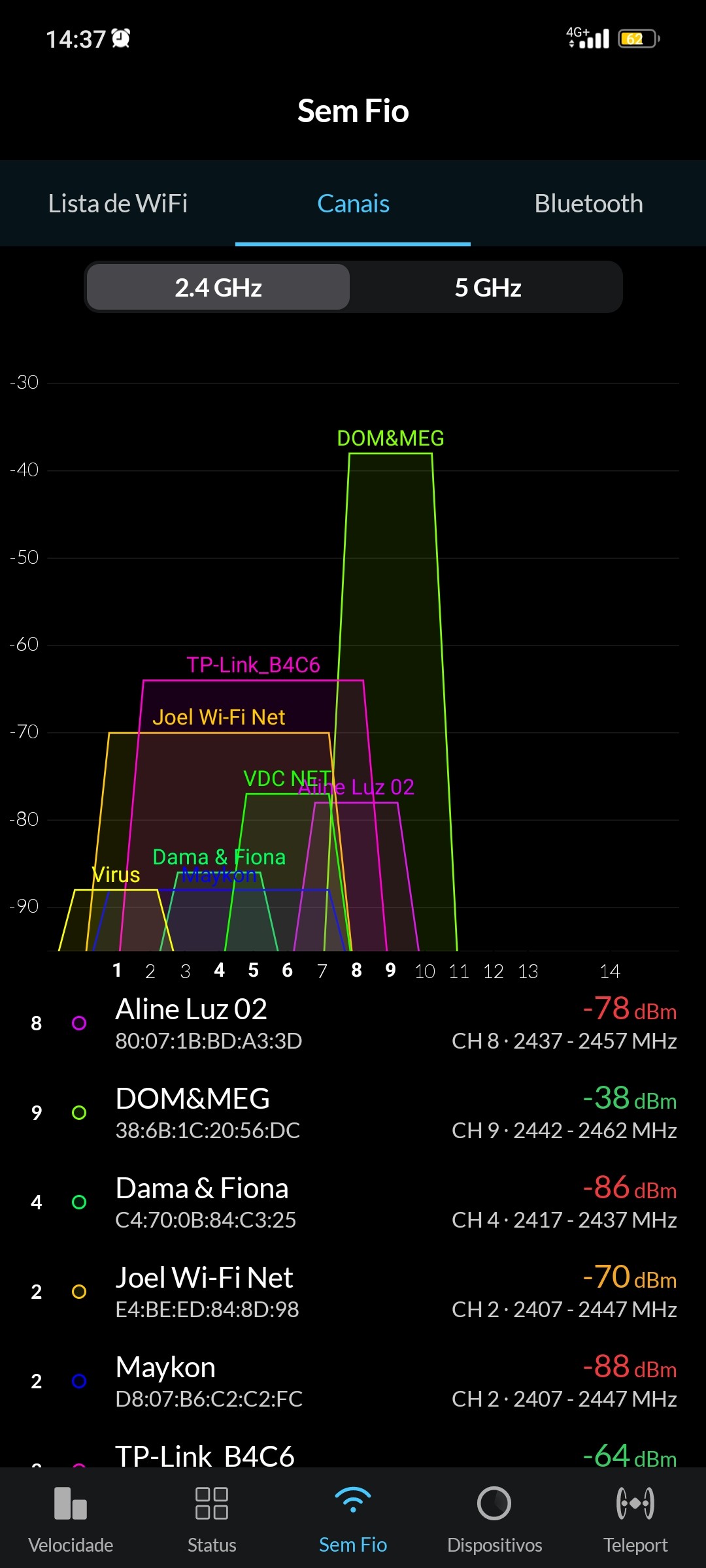This screenshot has width=706, height=1568.
Task: Open Dama & Fiona network details
Action: point(353,1202)
